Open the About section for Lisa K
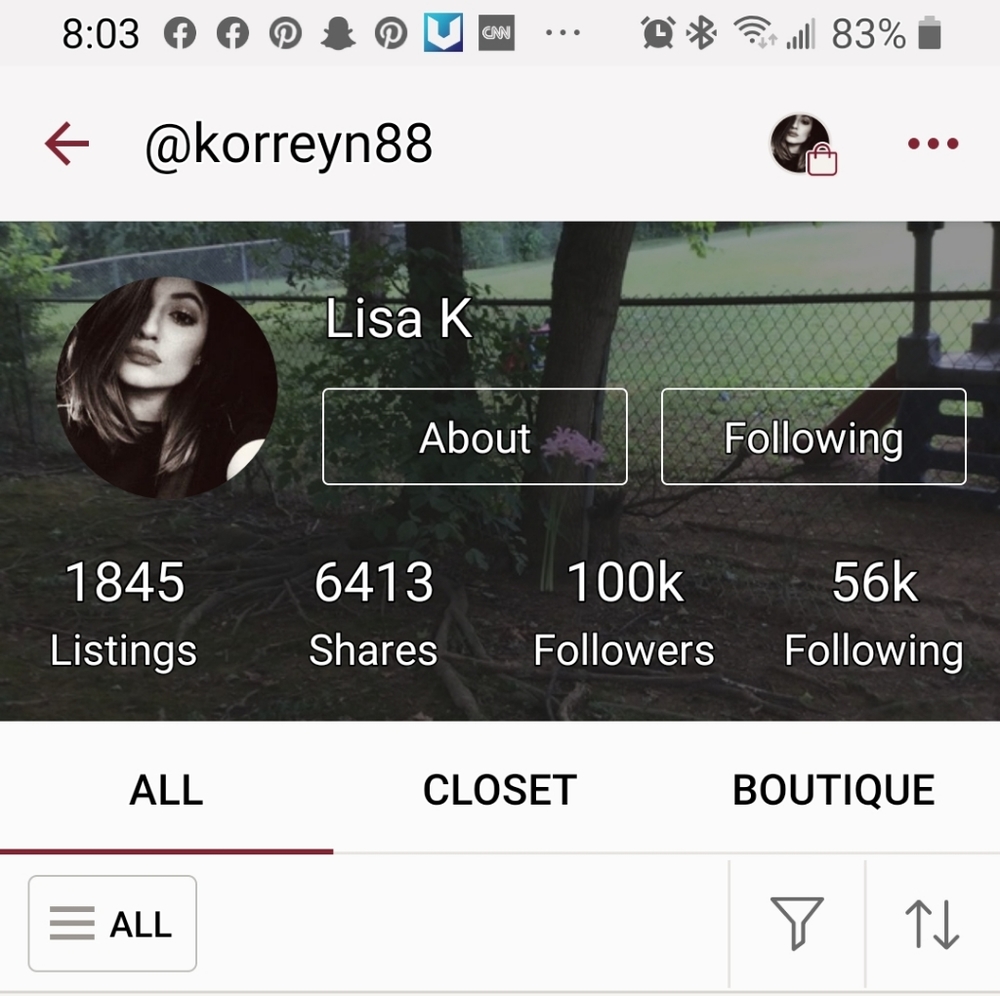 [x=474, y=437]
